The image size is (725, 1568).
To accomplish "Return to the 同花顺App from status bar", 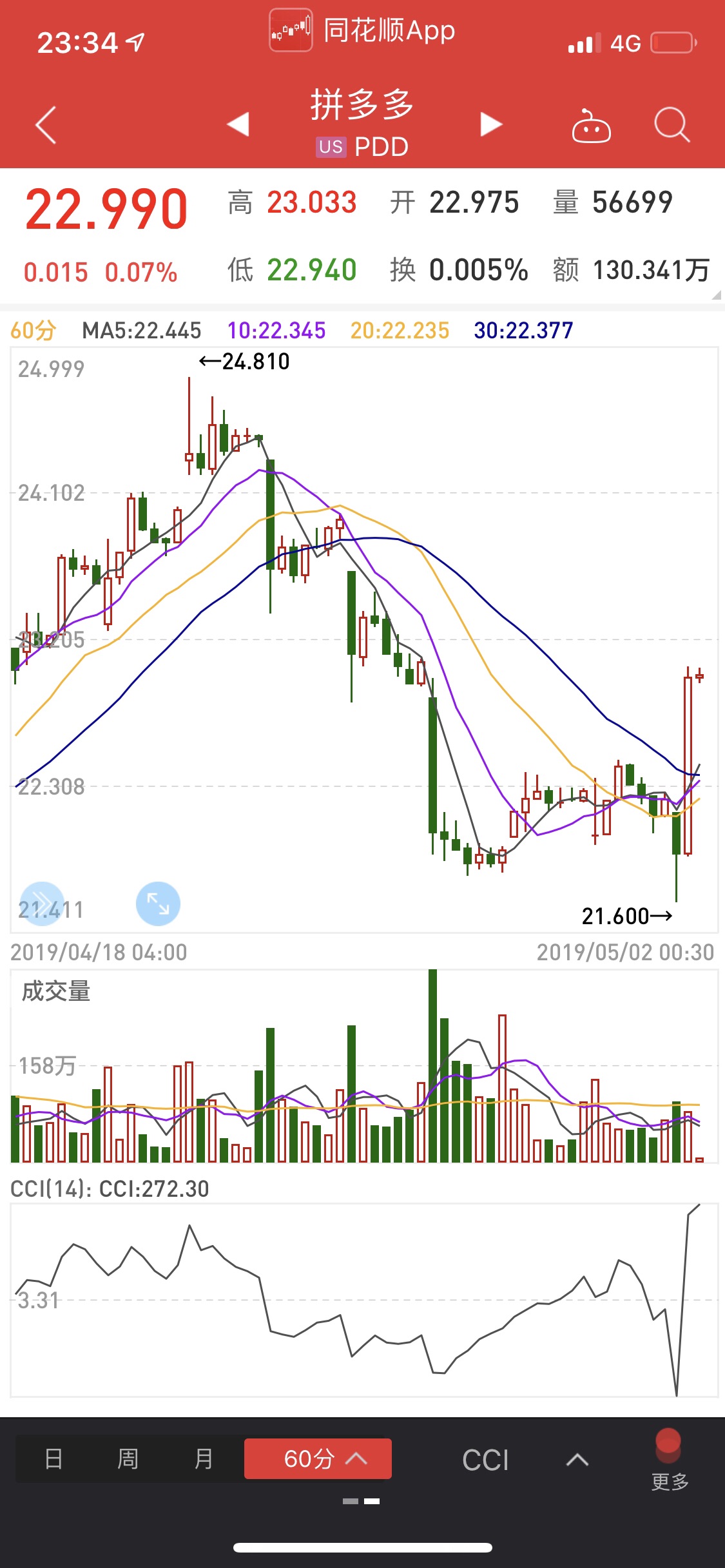I will pos(362,30).
